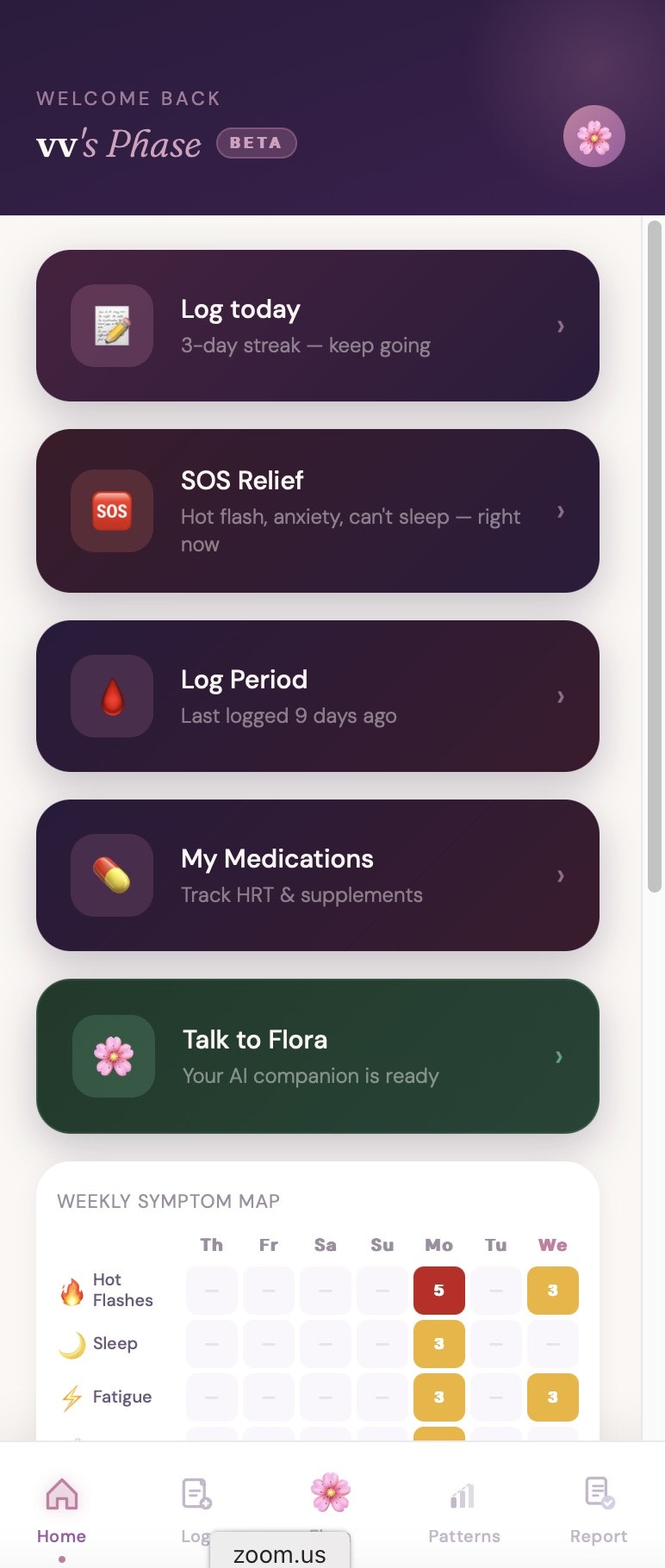Open Reports via the checkmark document icon
Screen dimensions: 665x1568
tap(598, 1495)
